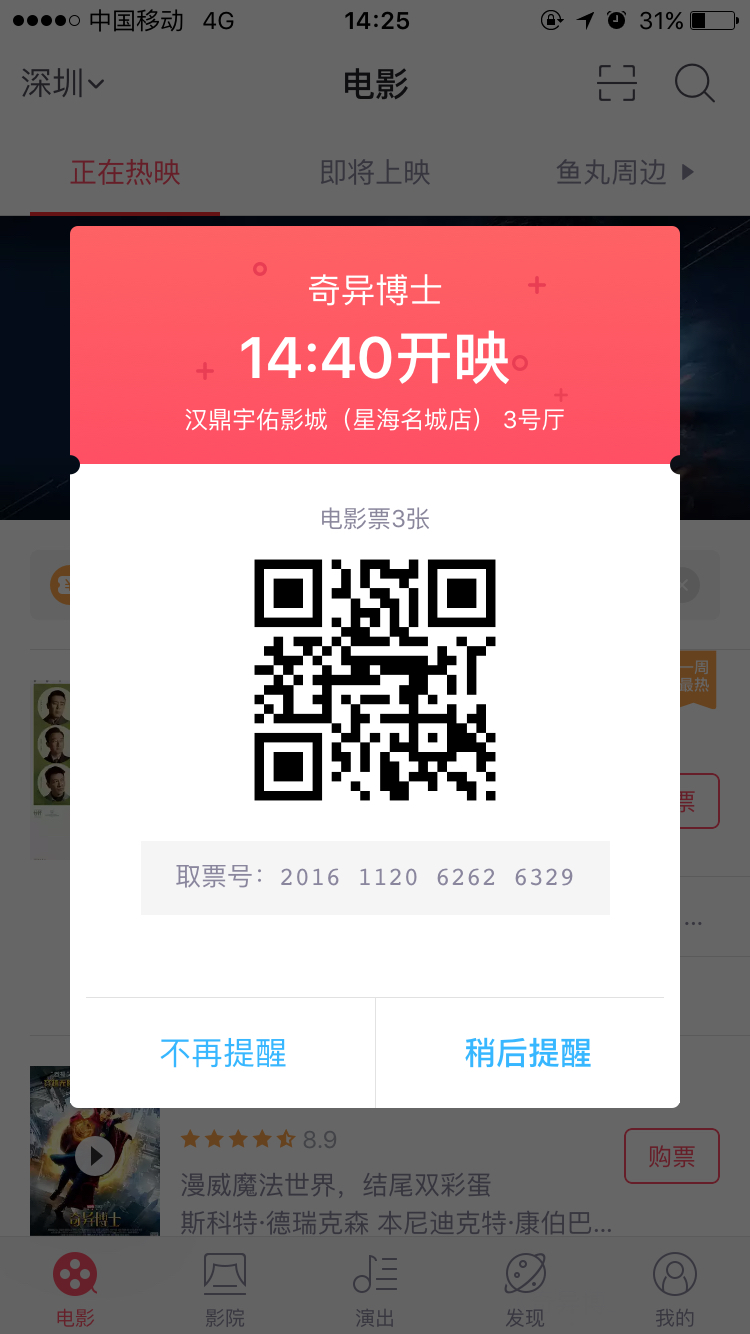Viewport: 750px width, 1334px height.
Task: Open the QR scan icon in header
Action: pos(617,83)
